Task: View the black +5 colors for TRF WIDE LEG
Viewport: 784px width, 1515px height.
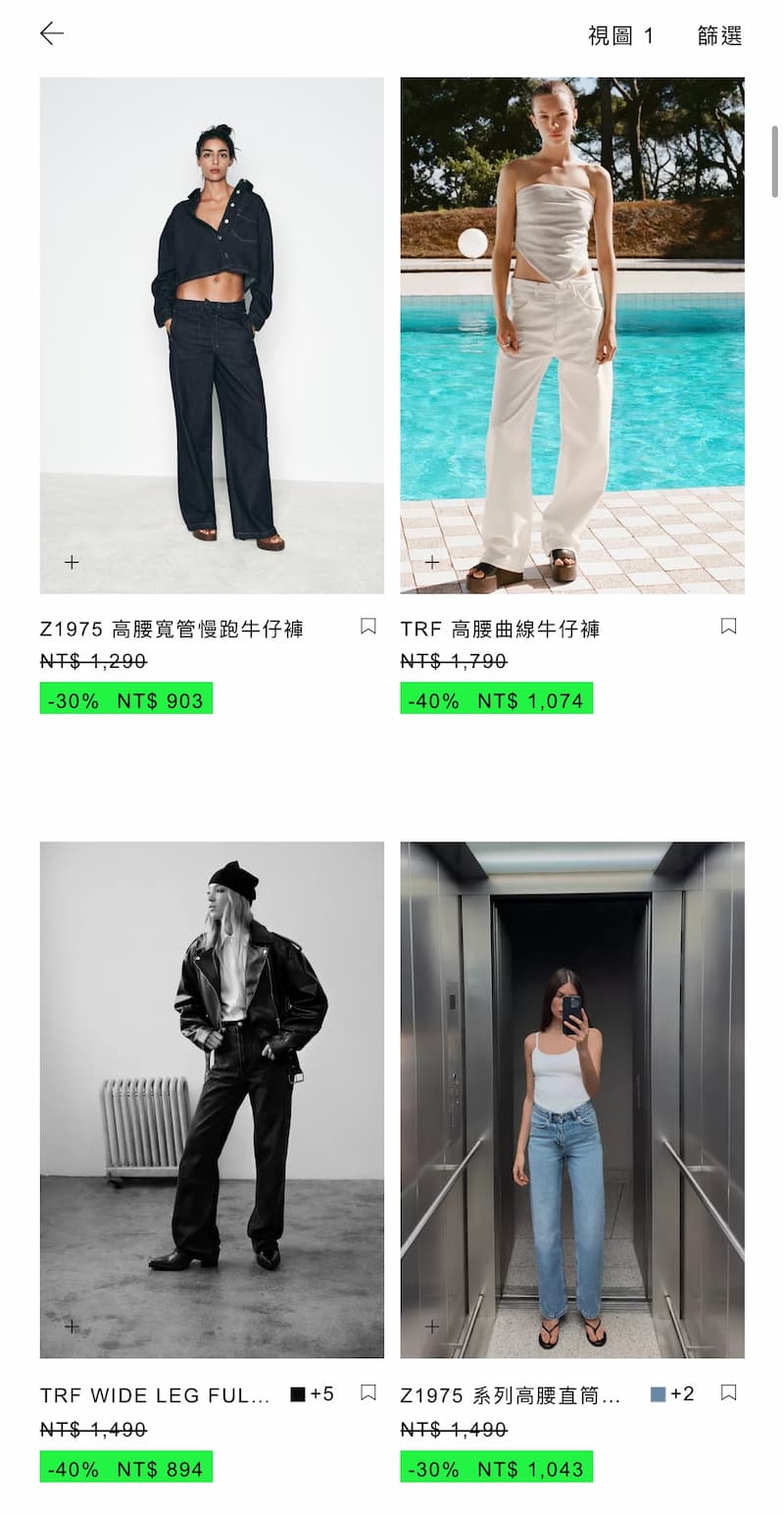Action: (x=313, y=1393)
